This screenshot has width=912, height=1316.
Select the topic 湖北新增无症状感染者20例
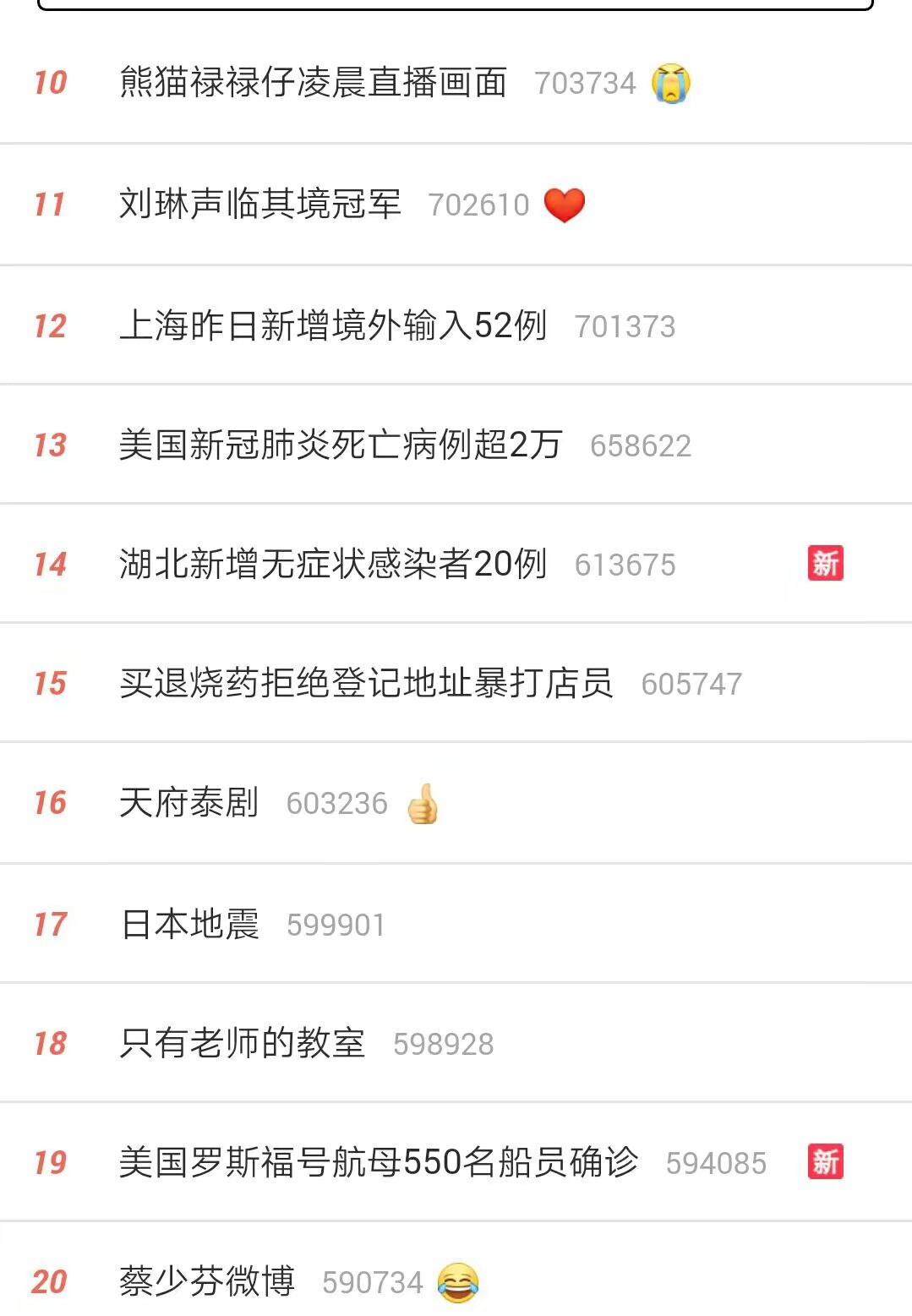click(332, 565)
